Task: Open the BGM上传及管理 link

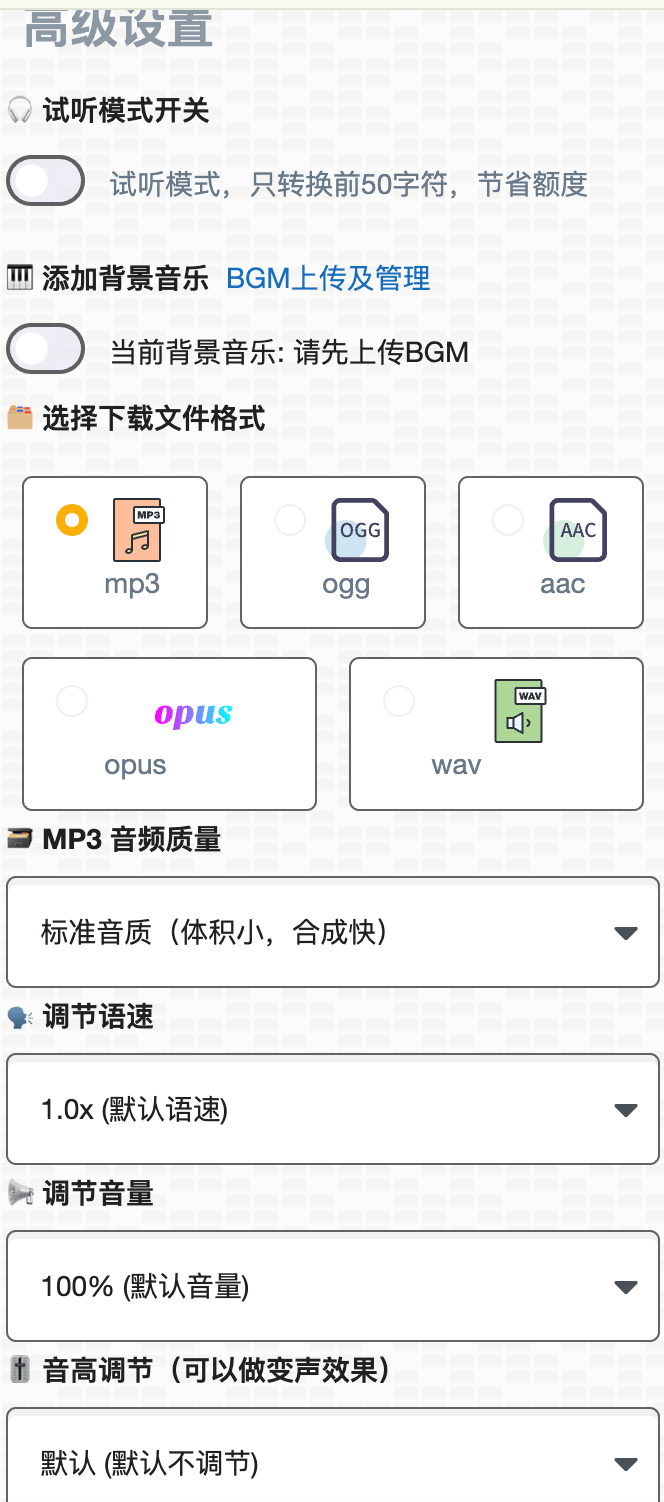Action: (x=328, y=278)
